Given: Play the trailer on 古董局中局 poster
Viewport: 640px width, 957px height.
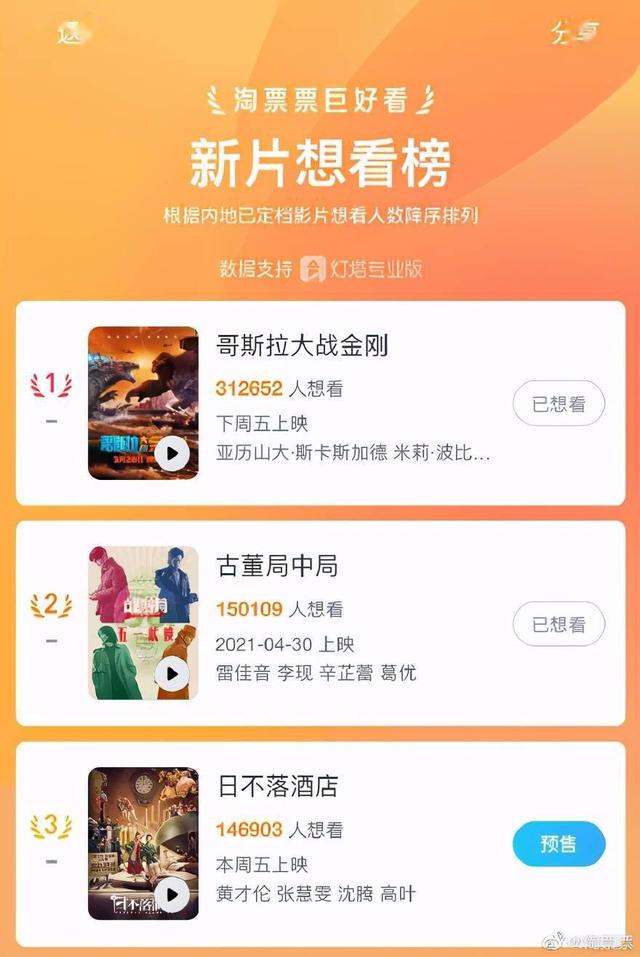Looking at the screenshot, I should tap(172, 674).
